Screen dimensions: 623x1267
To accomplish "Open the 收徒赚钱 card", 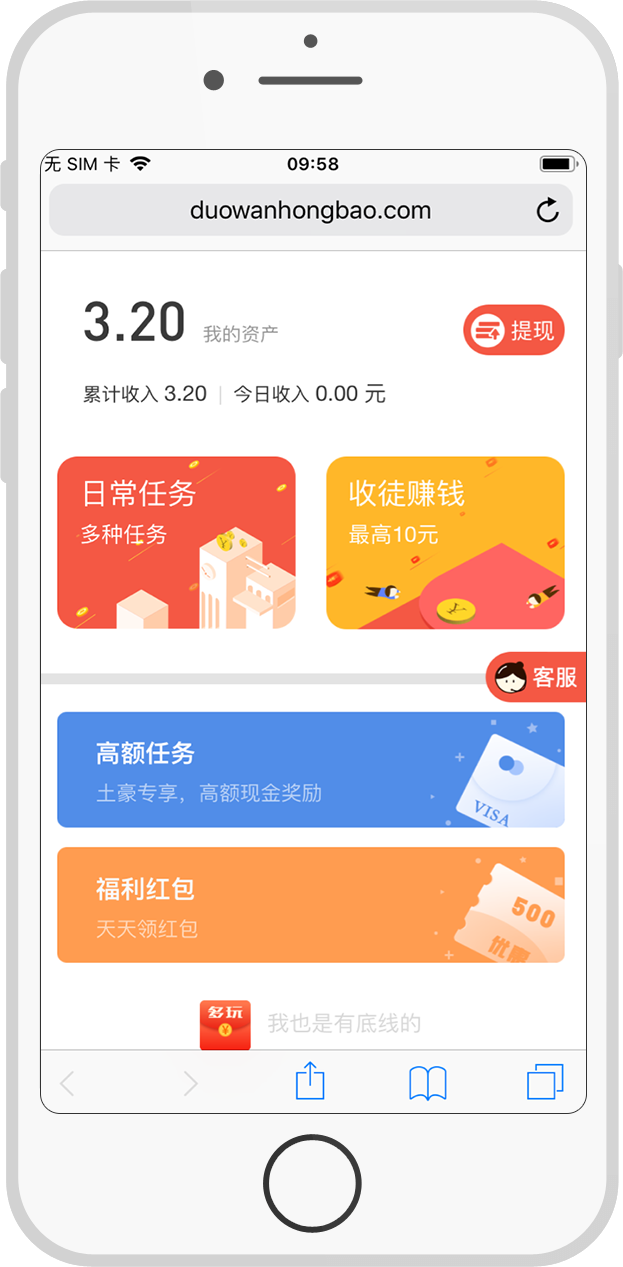I will (x=445, y=543).
